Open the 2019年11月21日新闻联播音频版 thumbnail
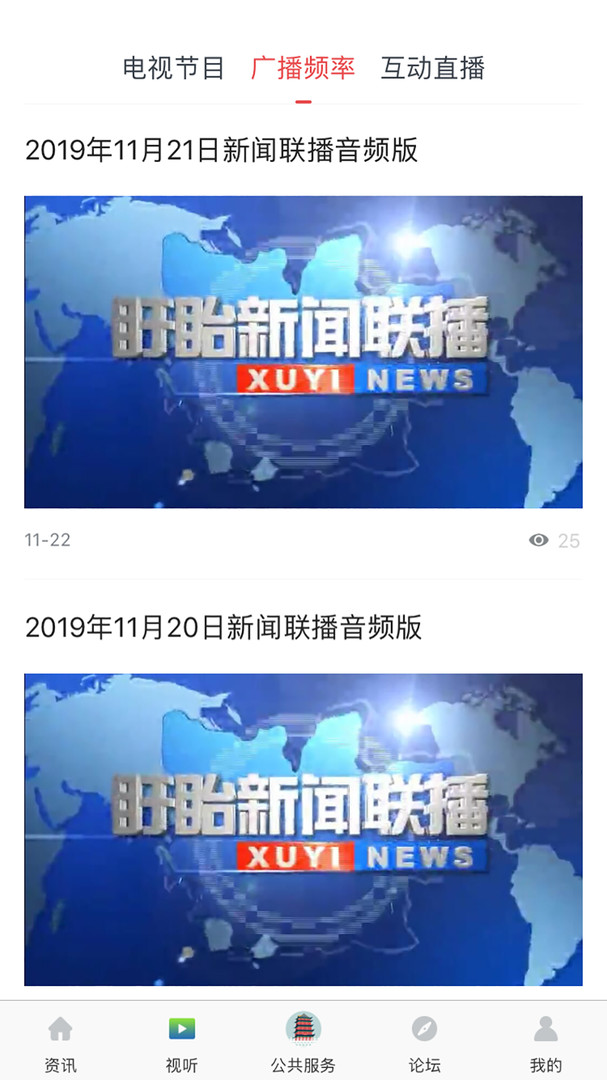Image resolution: width=607 pixels, height=1080 pixels. 303,352
